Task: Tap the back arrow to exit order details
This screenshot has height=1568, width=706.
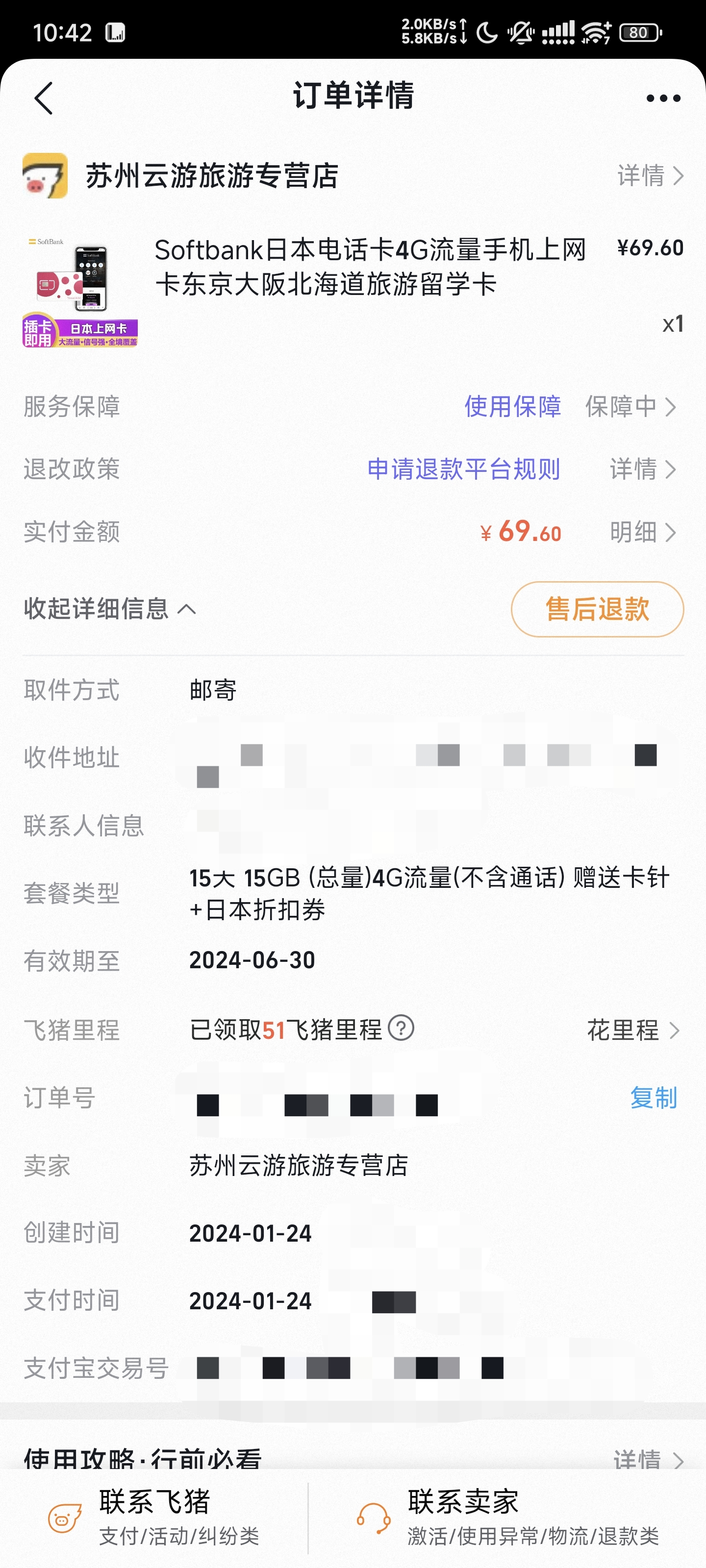Action: (x=43, y=98)
